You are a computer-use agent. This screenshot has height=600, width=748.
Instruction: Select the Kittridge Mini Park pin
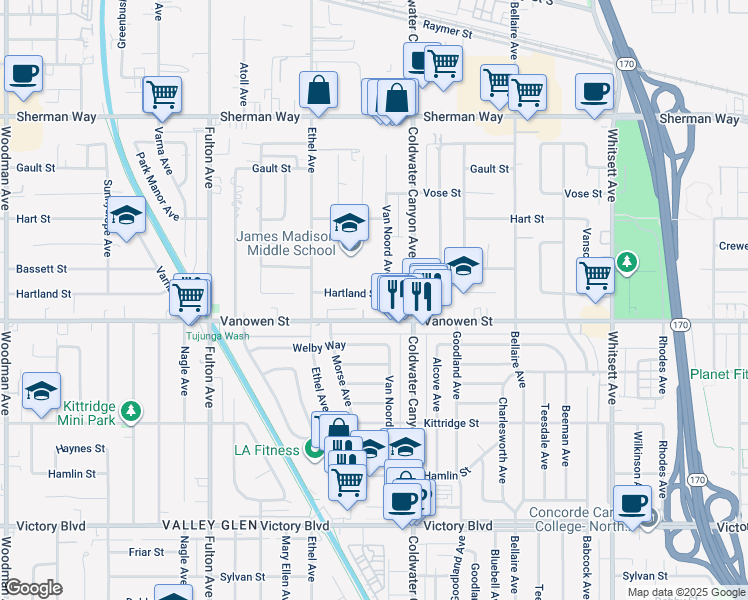[x=131, y=412]
